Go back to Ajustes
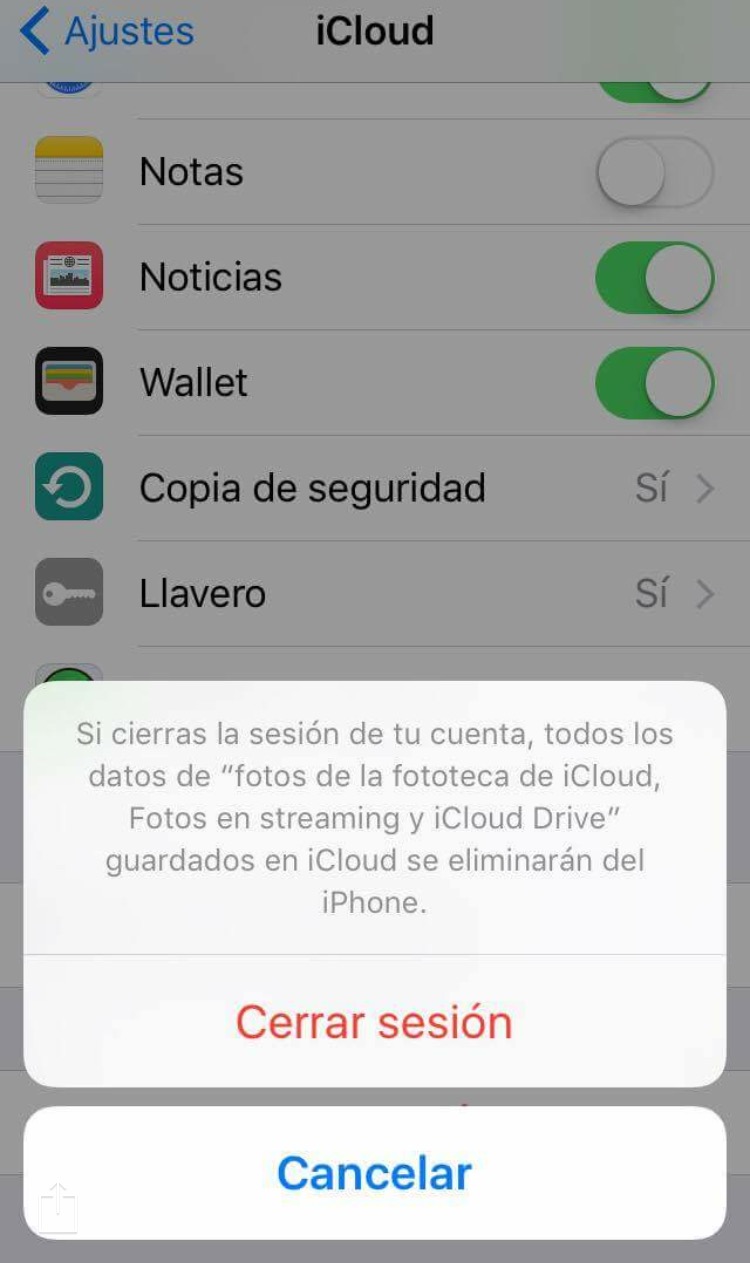The image size is (750, 1263). click(x=107, y=32)
